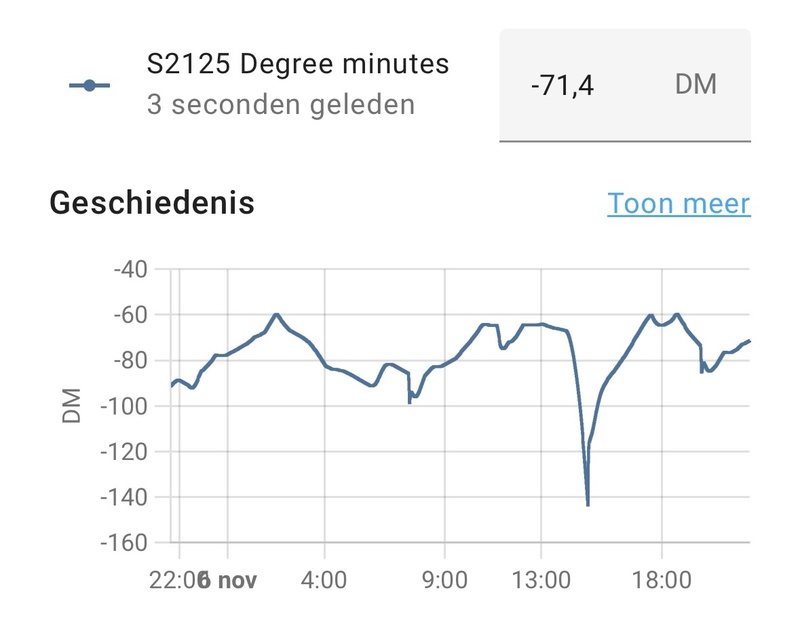
Task: Open the Toon meer history link
Action: (x=678, y=204)
